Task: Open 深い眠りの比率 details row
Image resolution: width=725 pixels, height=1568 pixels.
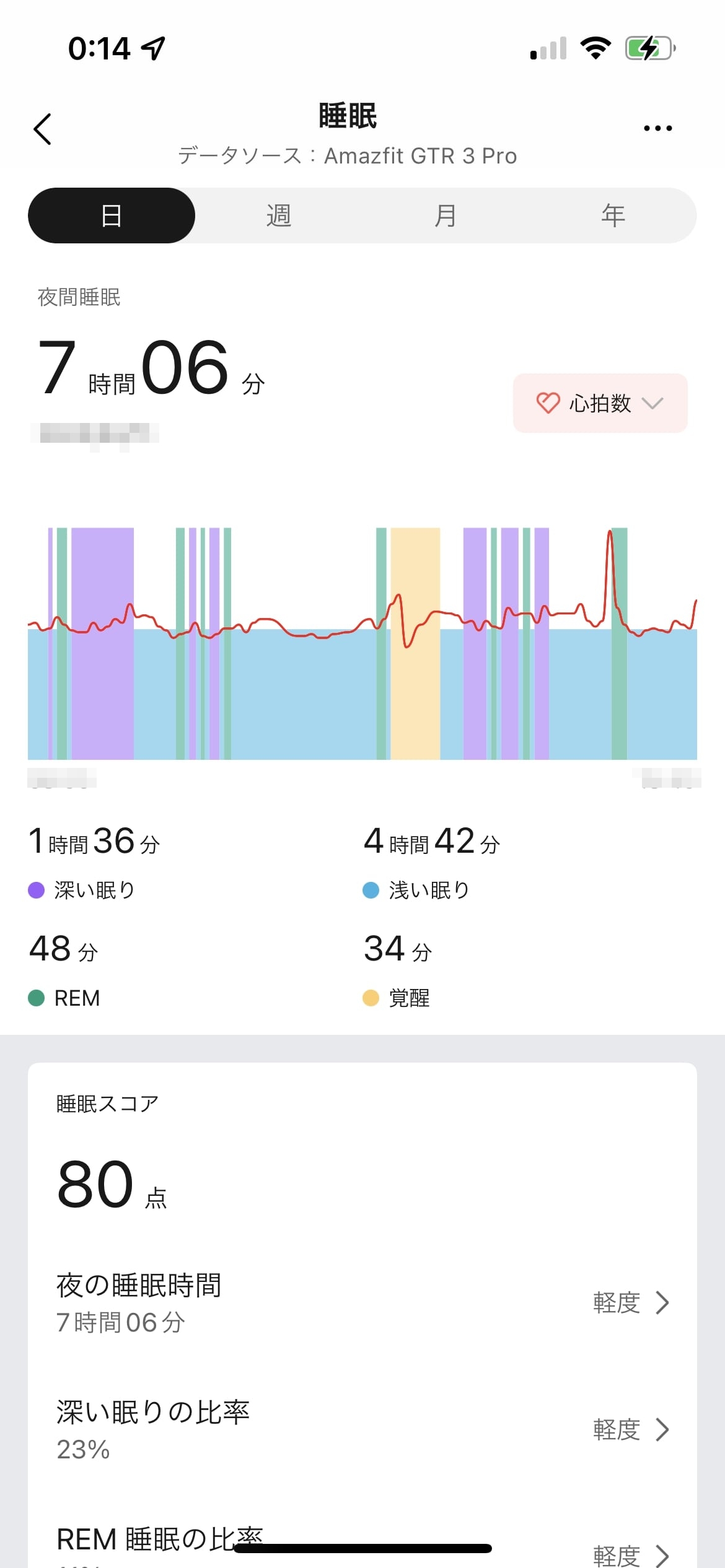Action: coord(362,1429)
